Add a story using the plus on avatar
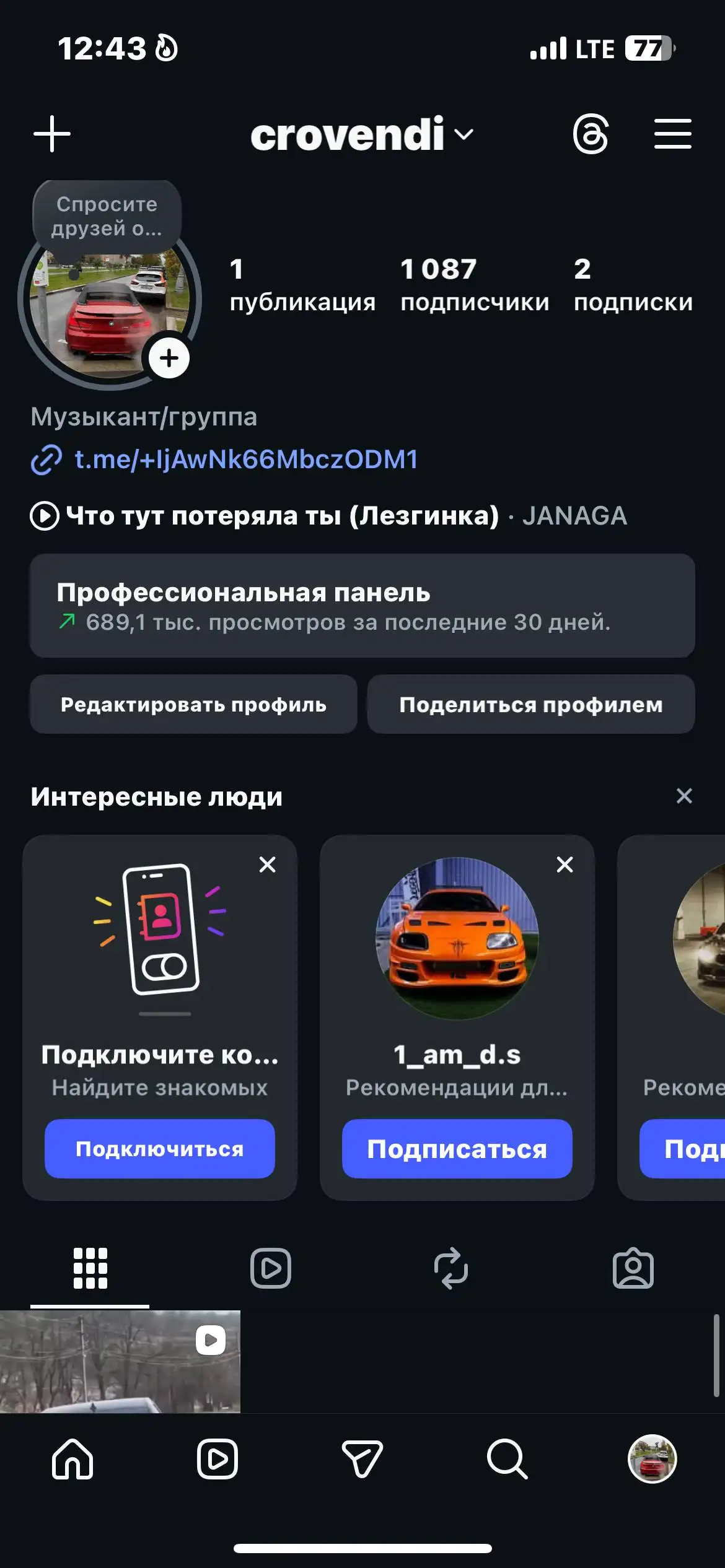The height and width of the screenshot is (1568, 725). (x=169, y=358)
